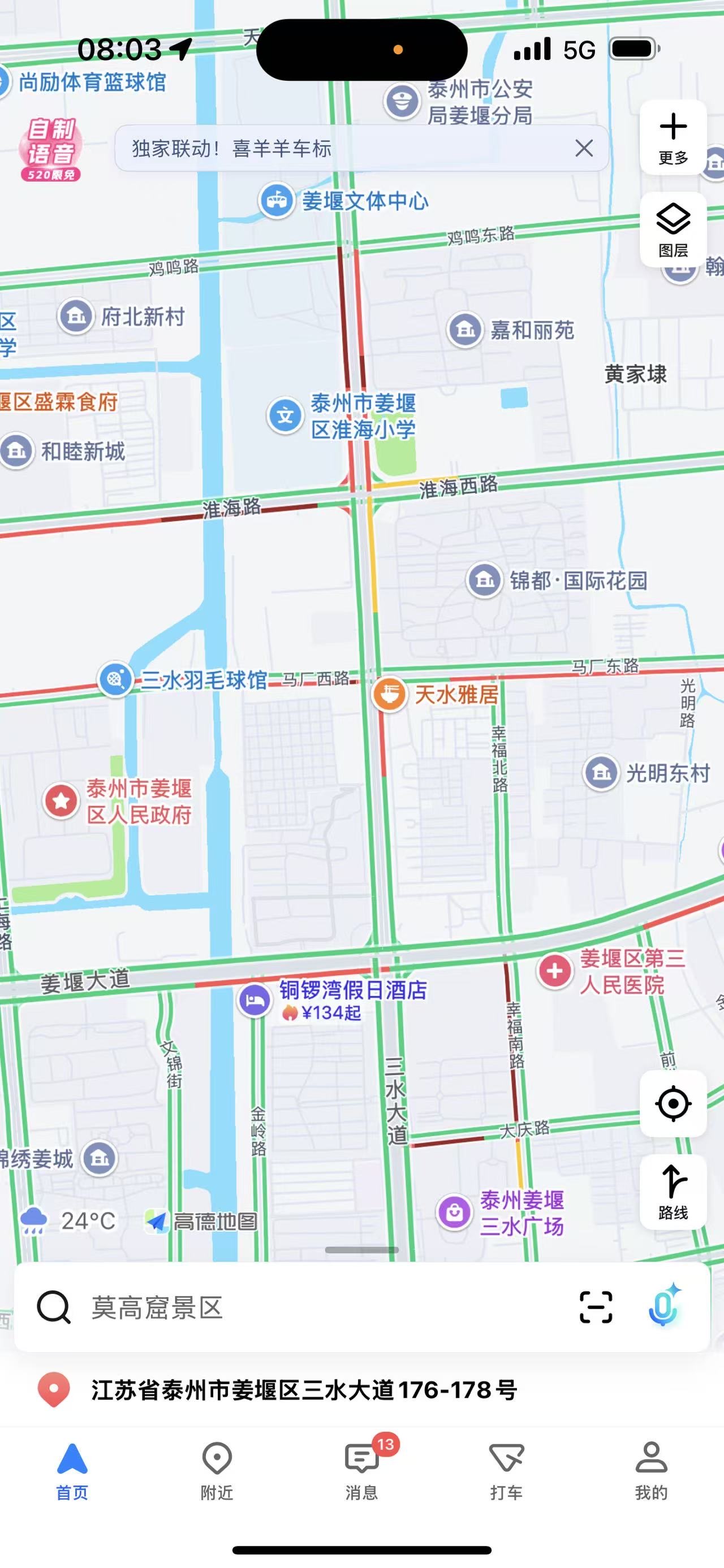Image resolution: width=724 pixels, height=1568 pixels.
Task: Open the scan icon in search bar
Action: 596,1307
